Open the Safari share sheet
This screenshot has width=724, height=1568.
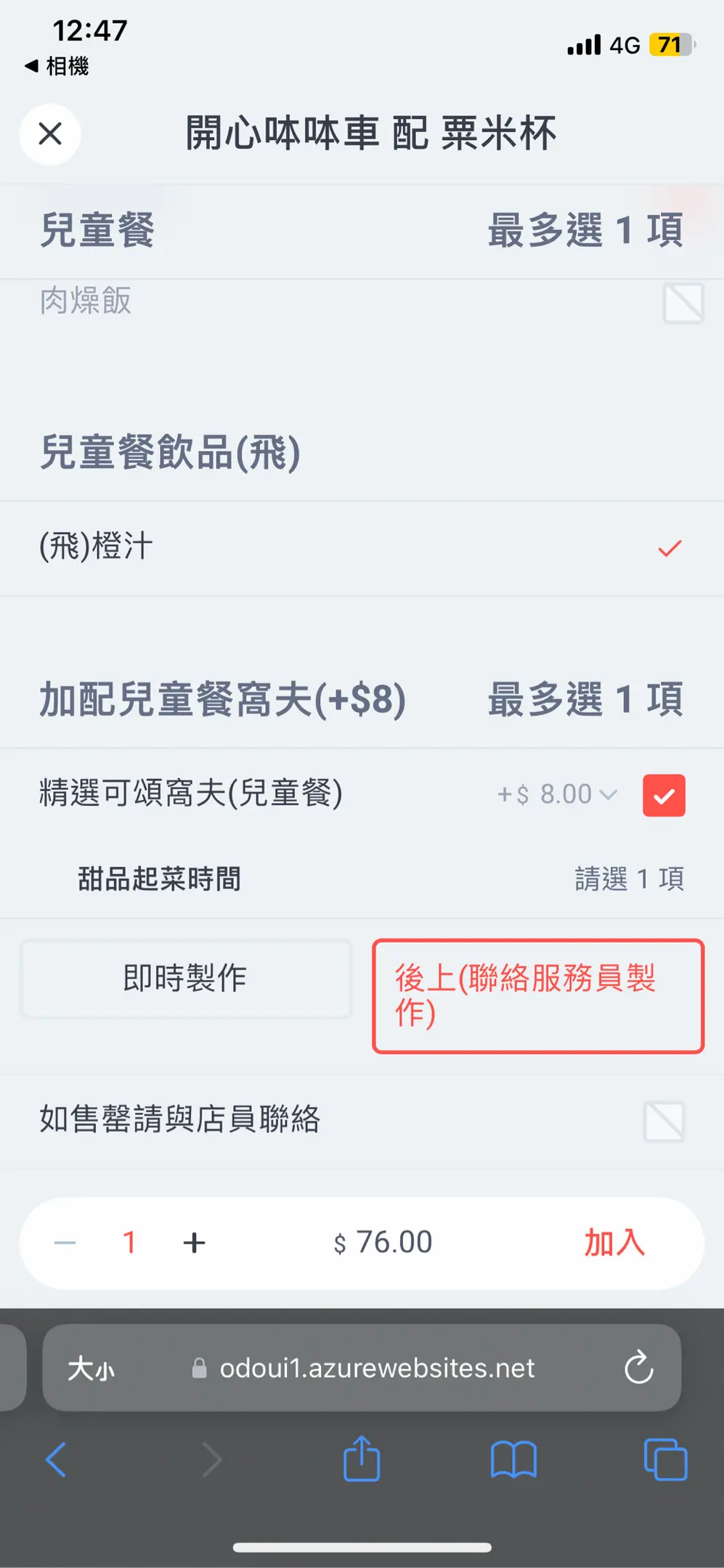(362, 1459)
